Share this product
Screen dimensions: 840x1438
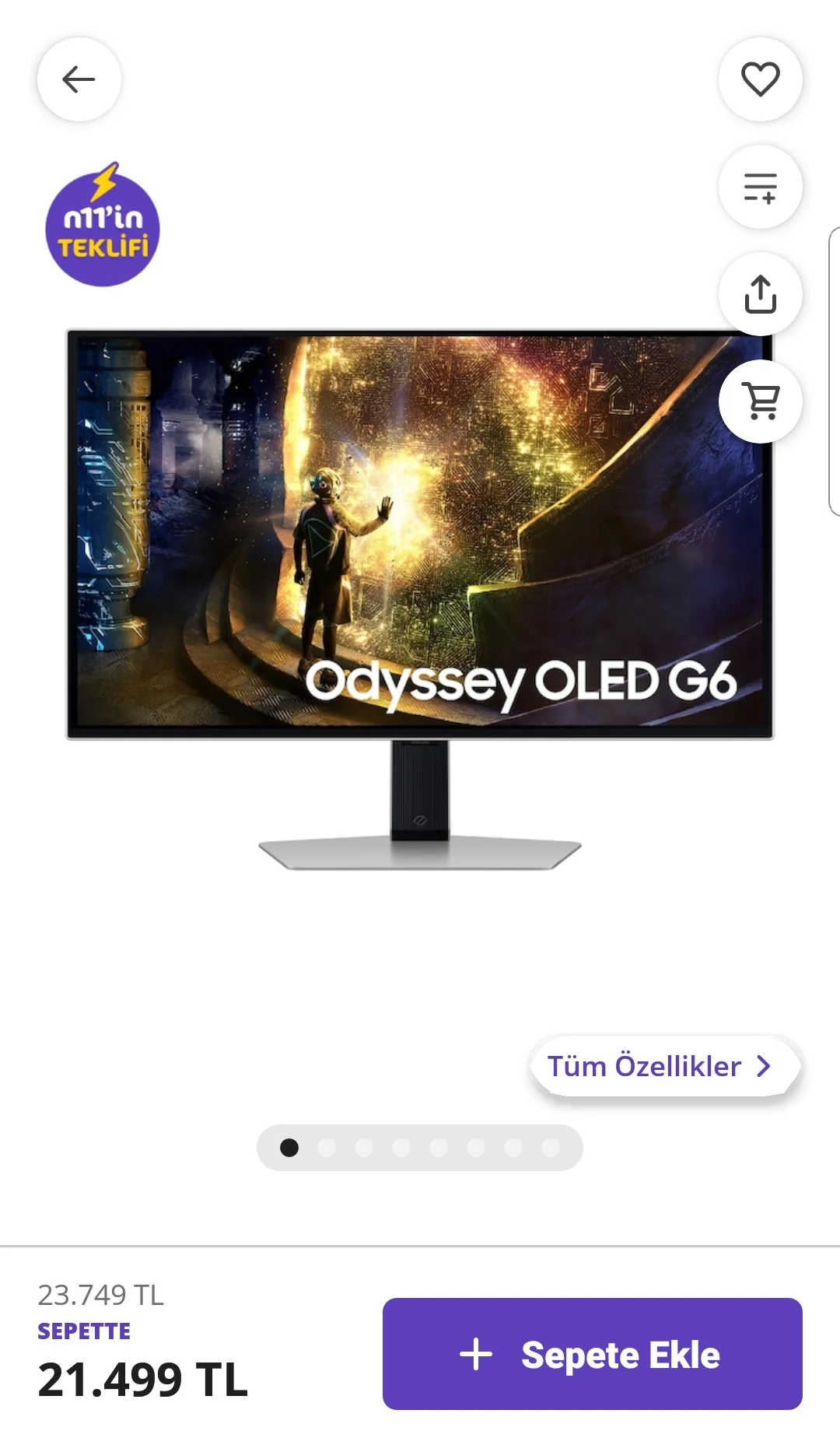(x=760, y=294)
